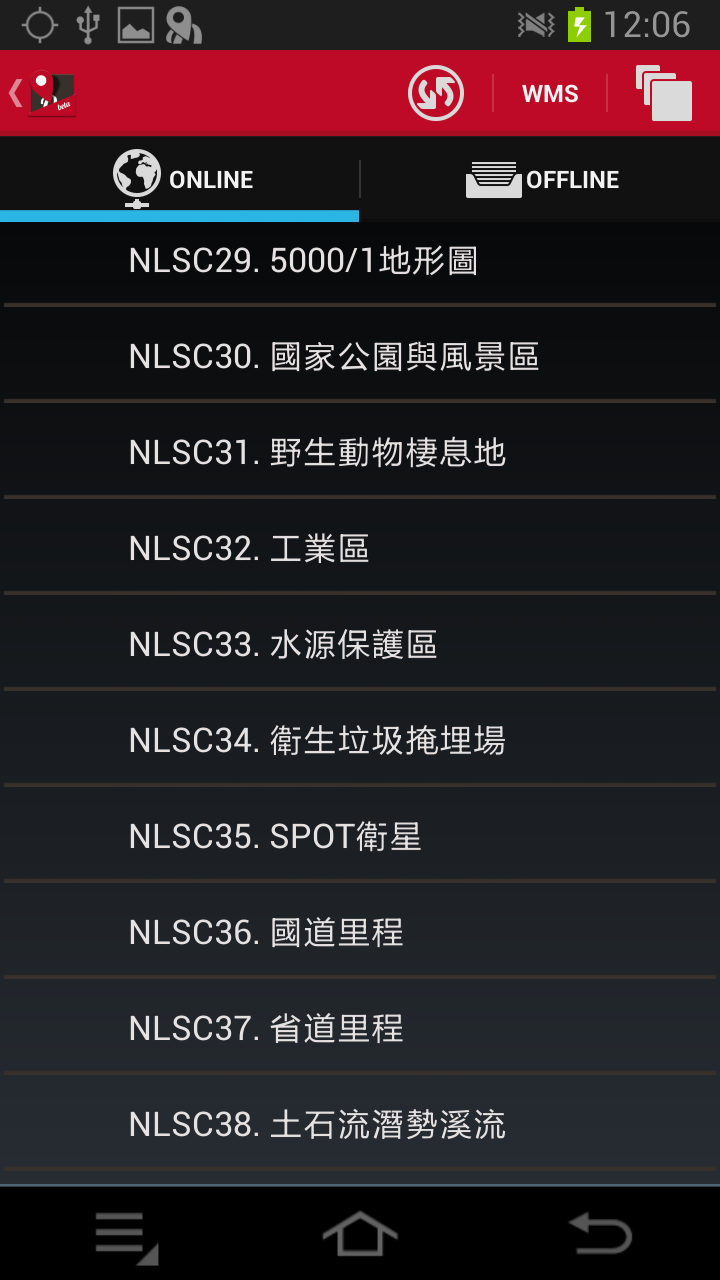Viewport: 720px width, 1280px height.
Task: Open NLSC30. 國家公園與風景區
Action: (x=360, y=357)
